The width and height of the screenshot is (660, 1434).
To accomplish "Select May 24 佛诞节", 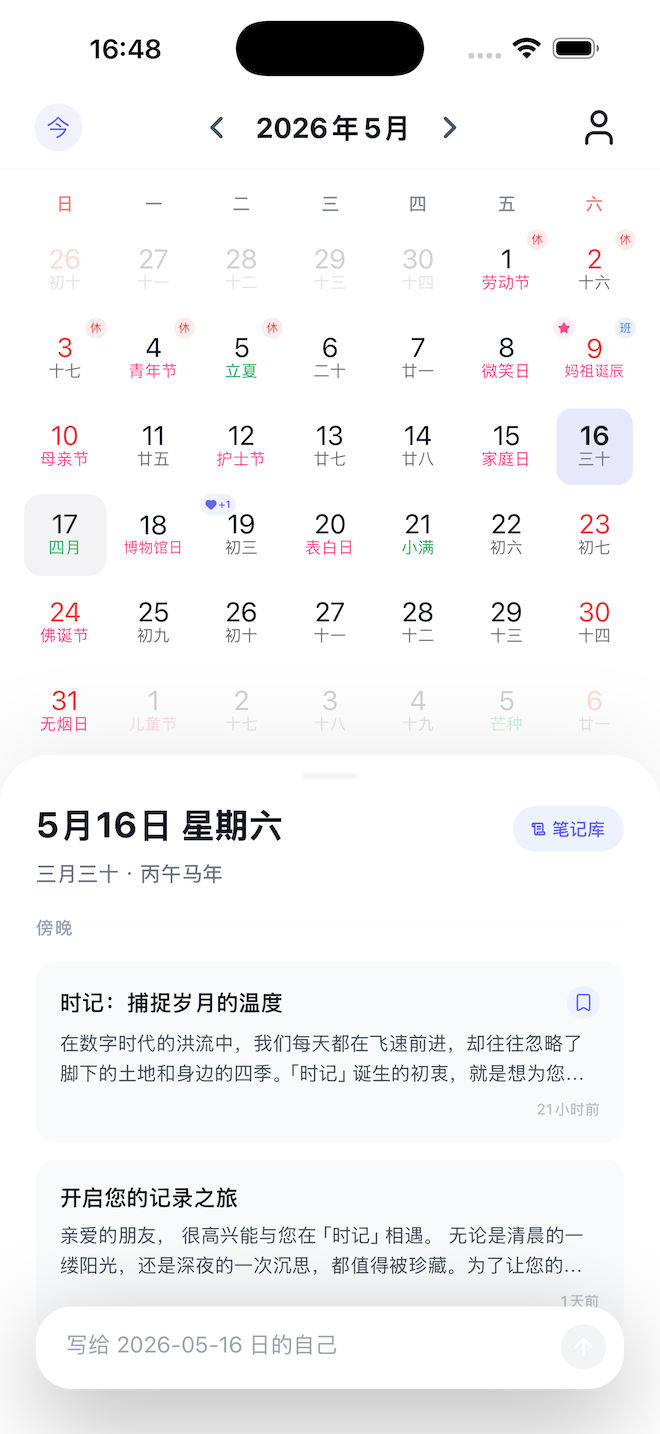I will point(65,623).
